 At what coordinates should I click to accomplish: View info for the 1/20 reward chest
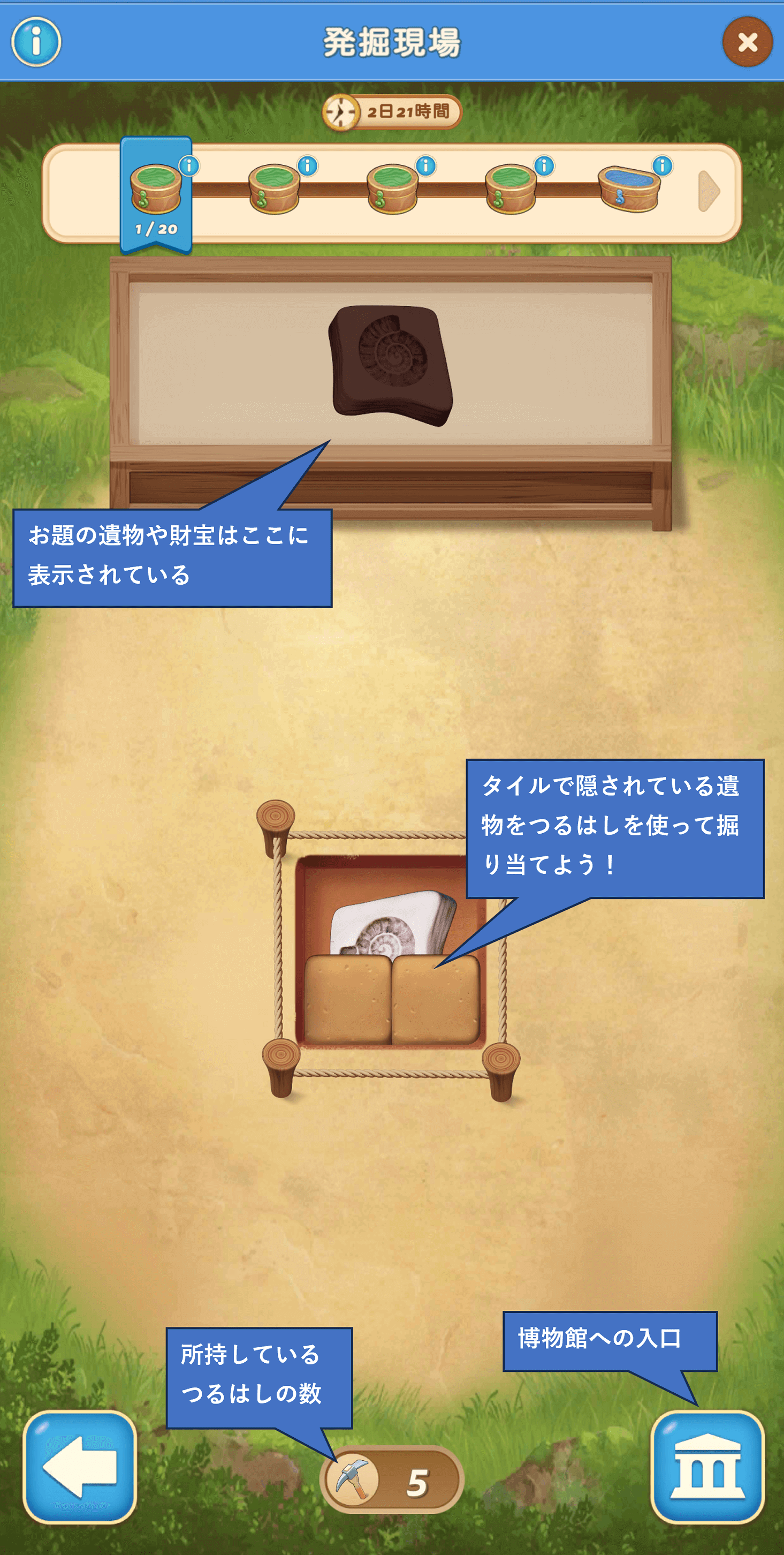click(x=189, y=165)
